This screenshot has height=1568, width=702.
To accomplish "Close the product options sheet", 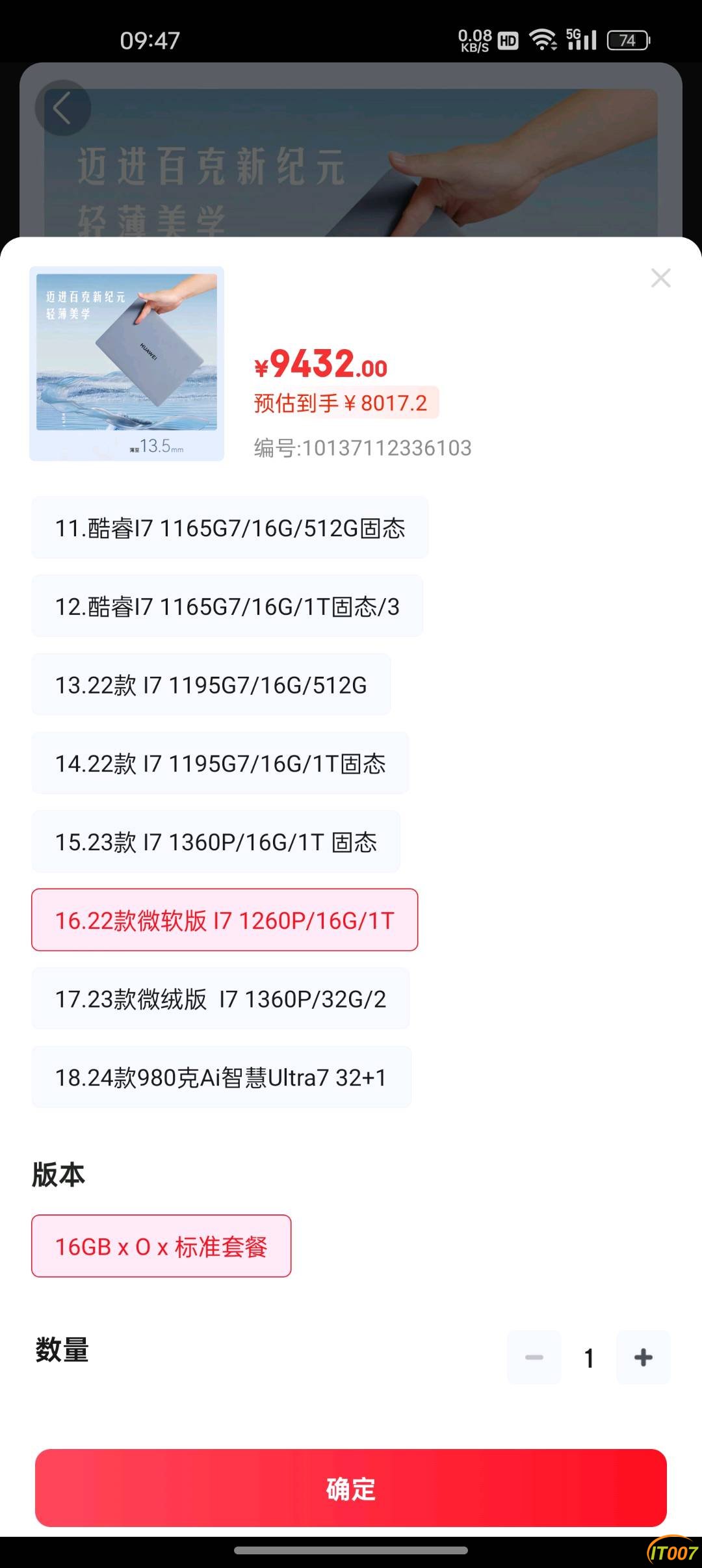I will pos(660,278).
